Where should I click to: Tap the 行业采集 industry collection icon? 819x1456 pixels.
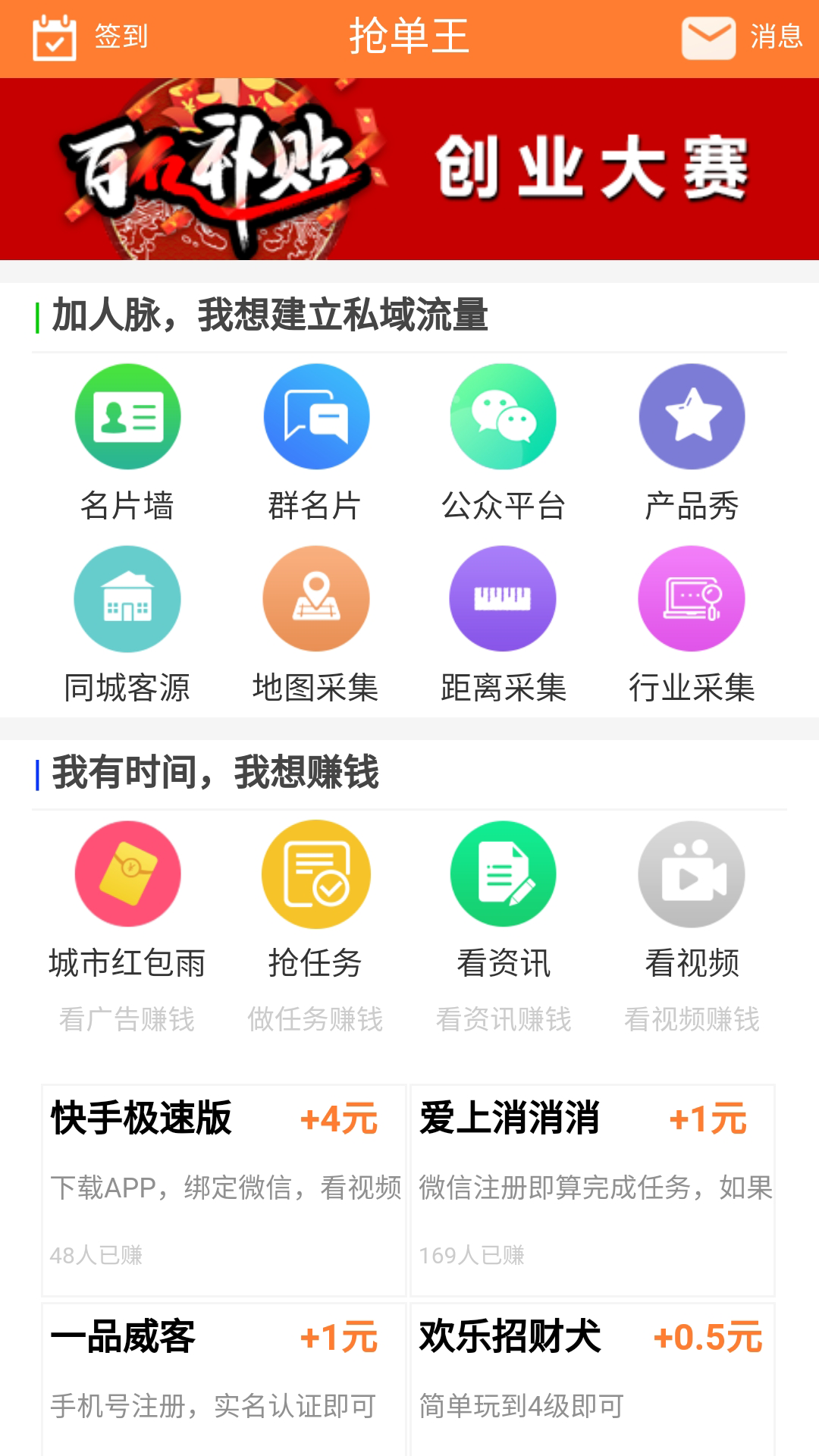point(691,598)
